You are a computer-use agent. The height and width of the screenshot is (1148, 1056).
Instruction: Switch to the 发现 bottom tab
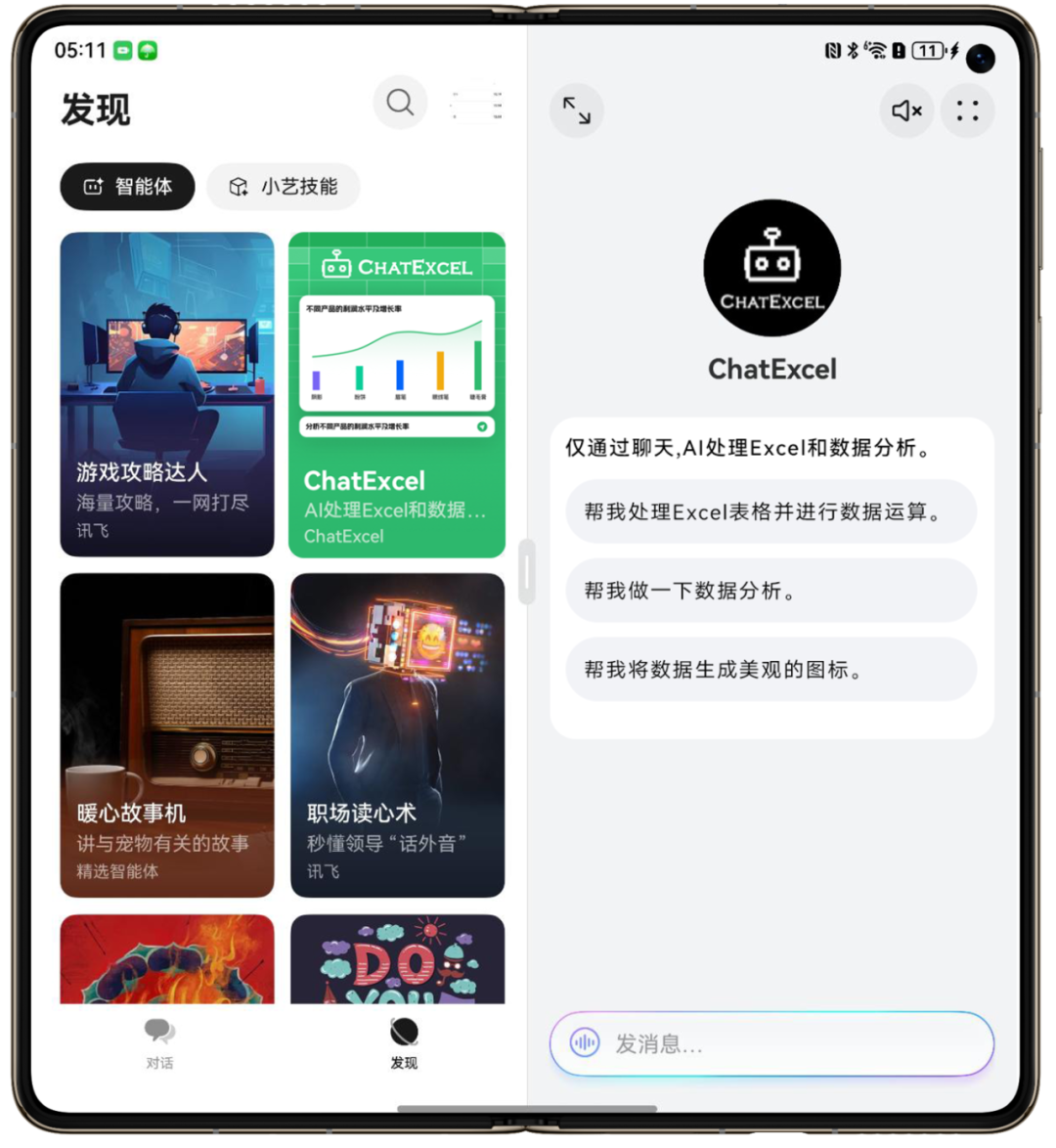[404, 1042]
